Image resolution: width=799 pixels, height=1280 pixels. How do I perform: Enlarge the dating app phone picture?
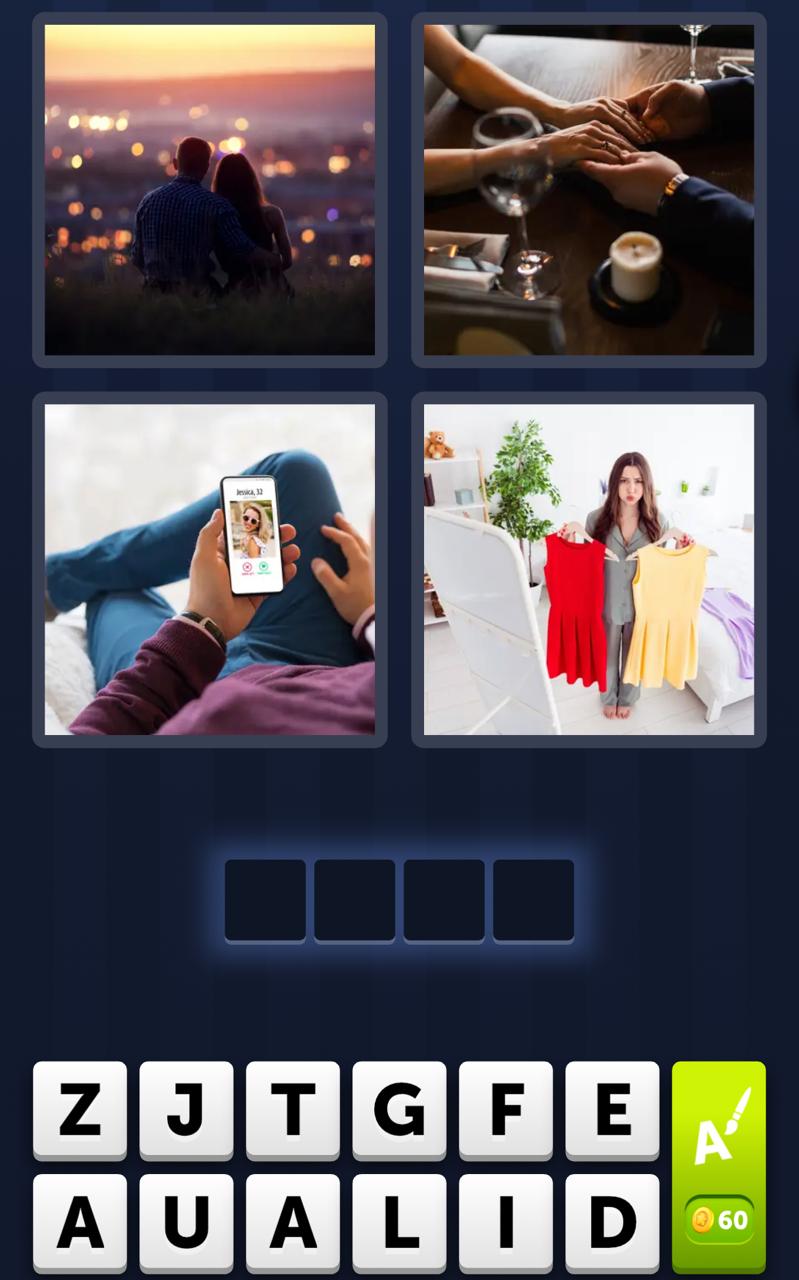pyautogui.click(x=209, y=570)
